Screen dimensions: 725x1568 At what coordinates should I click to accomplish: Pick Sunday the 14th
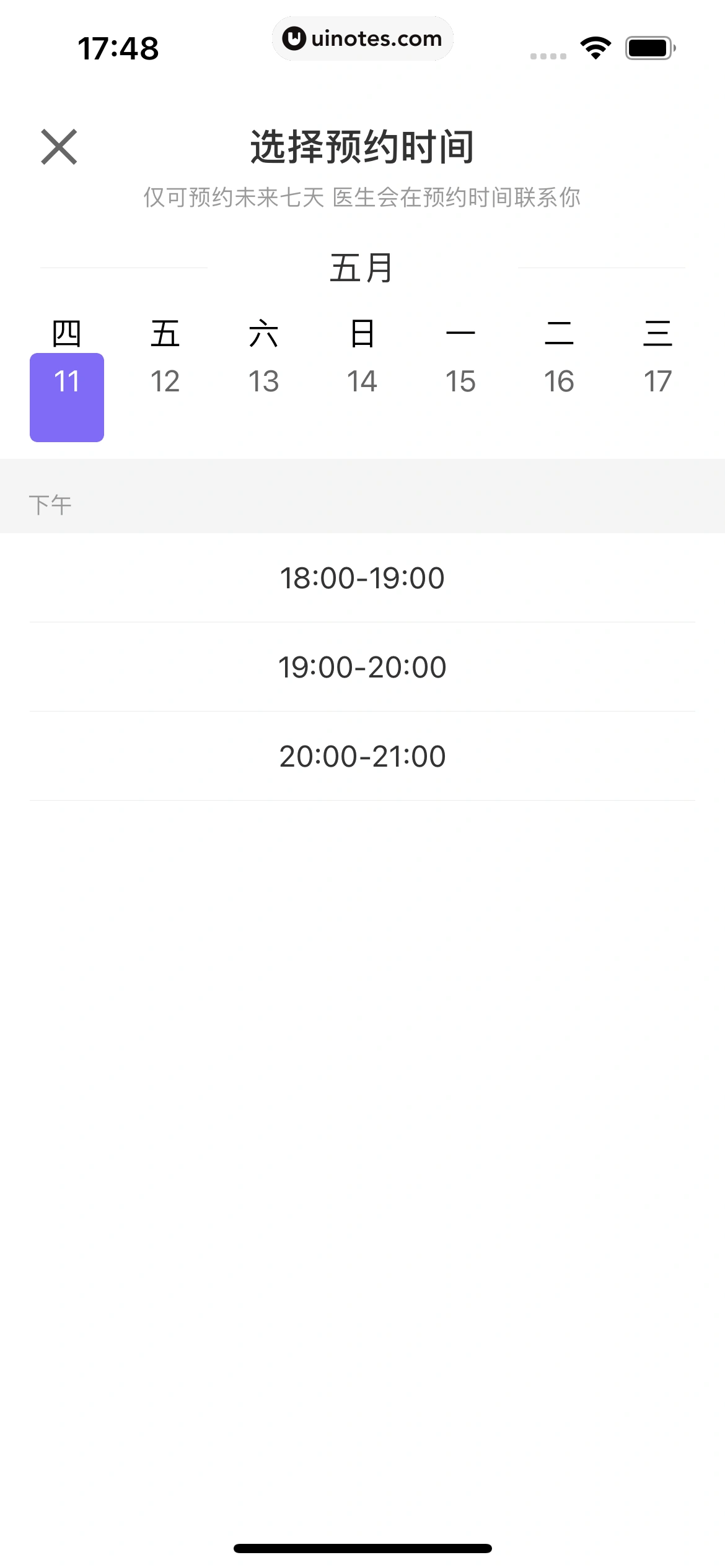tap(362, 381)
